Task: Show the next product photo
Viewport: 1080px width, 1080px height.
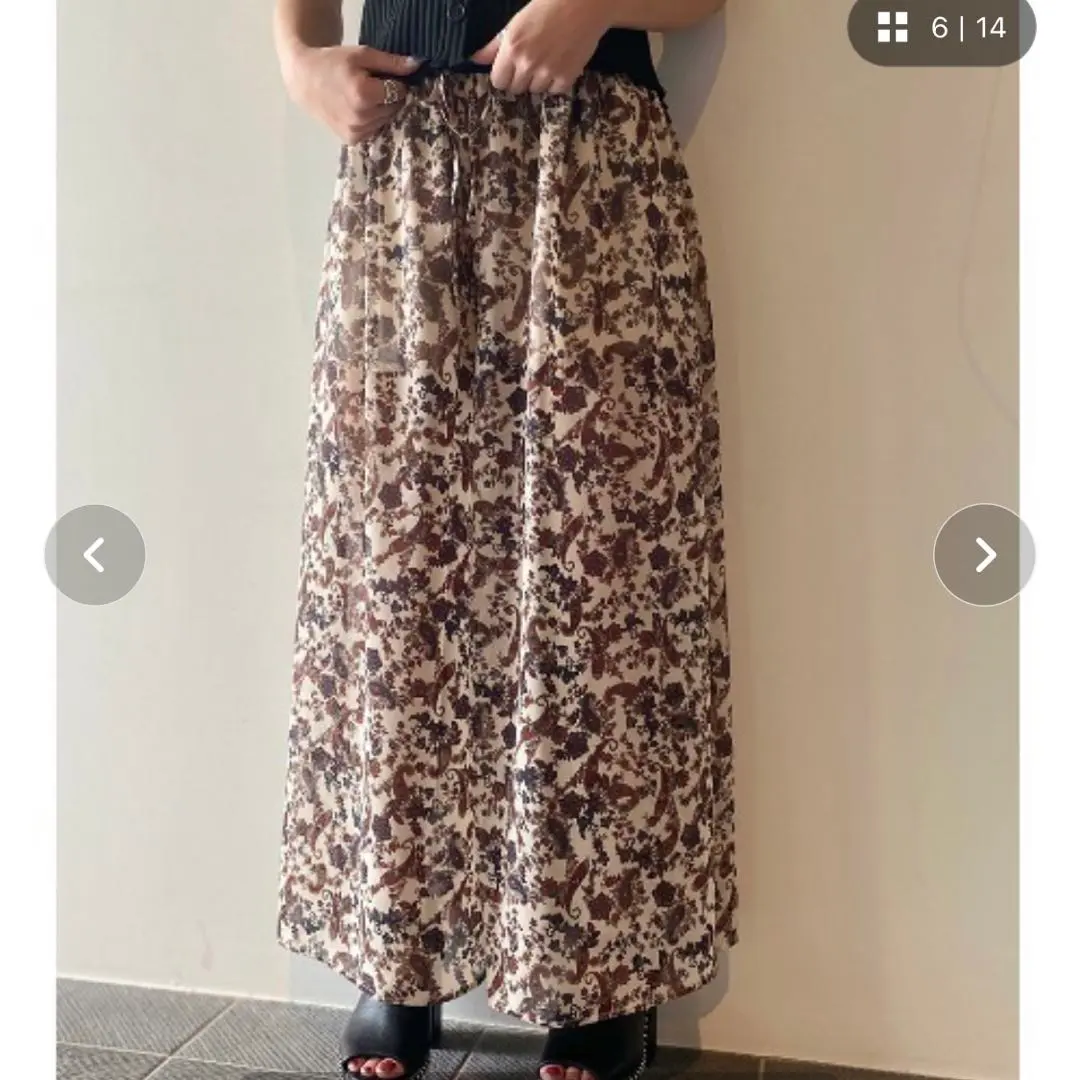Action: coord(984,554)
